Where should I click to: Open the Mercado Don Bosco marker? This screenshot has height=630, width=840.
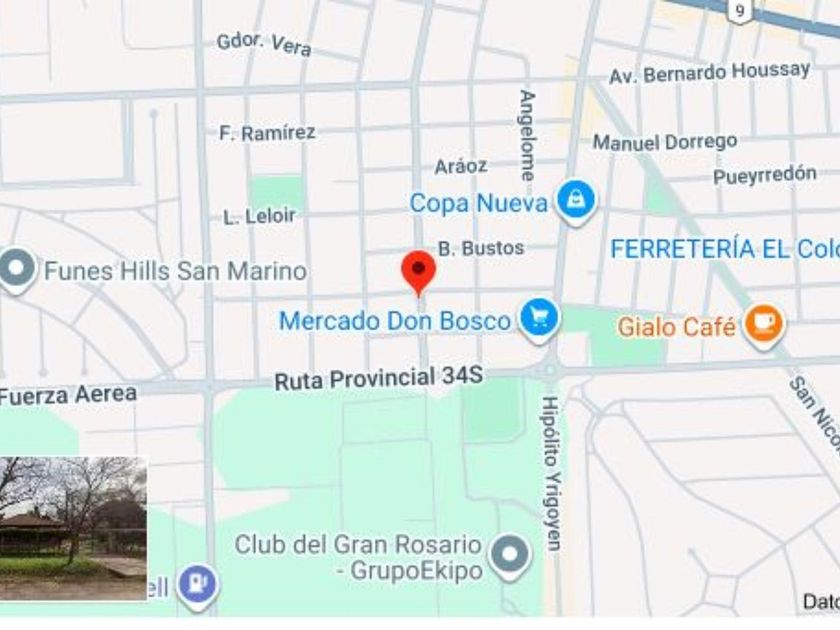pos(539,320)
